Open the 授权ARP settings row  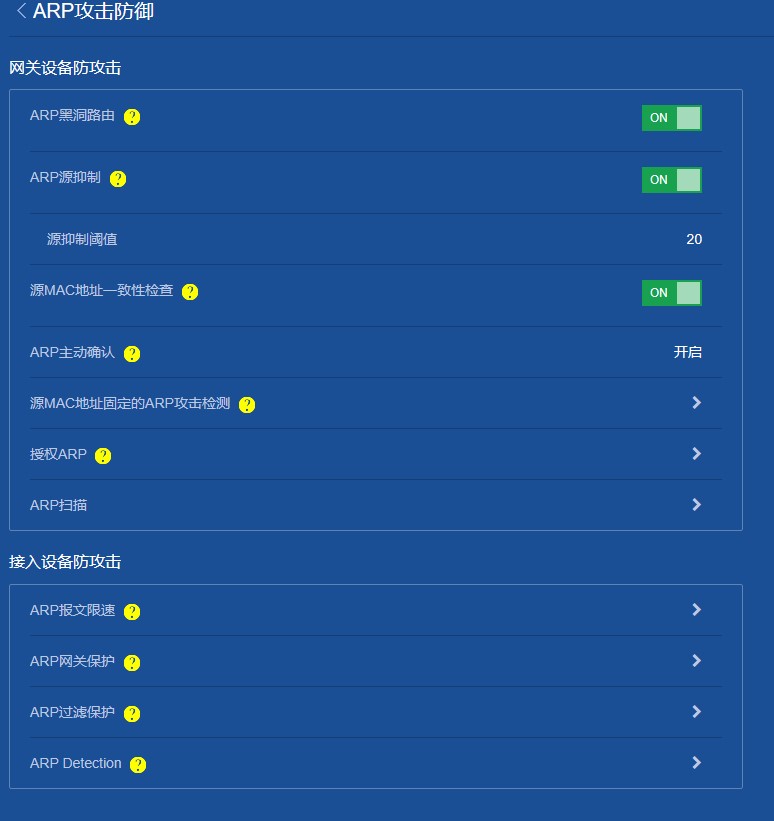696,454
